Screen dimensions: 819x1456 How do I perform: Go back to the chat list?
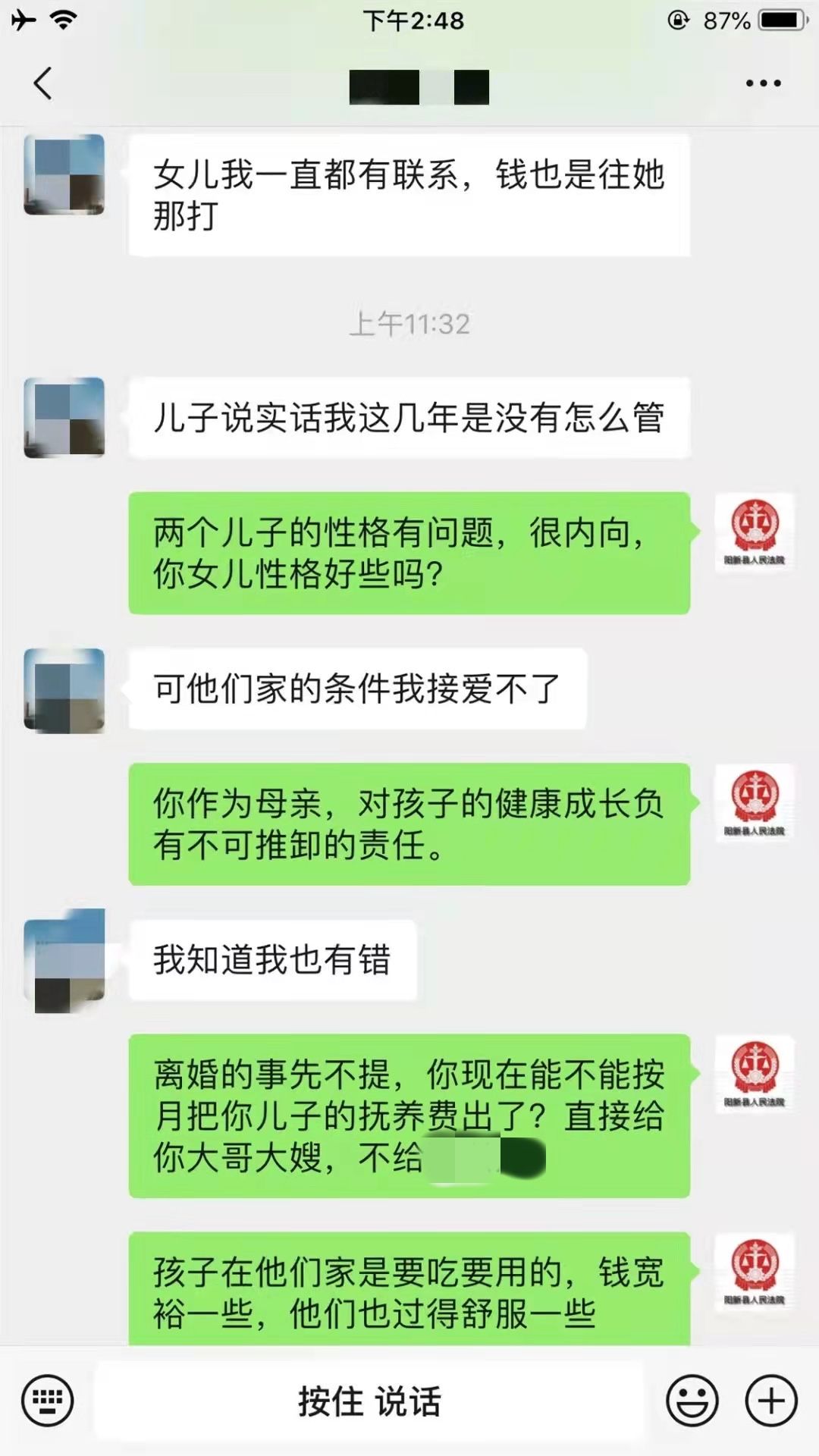click(x=43, y=83)
